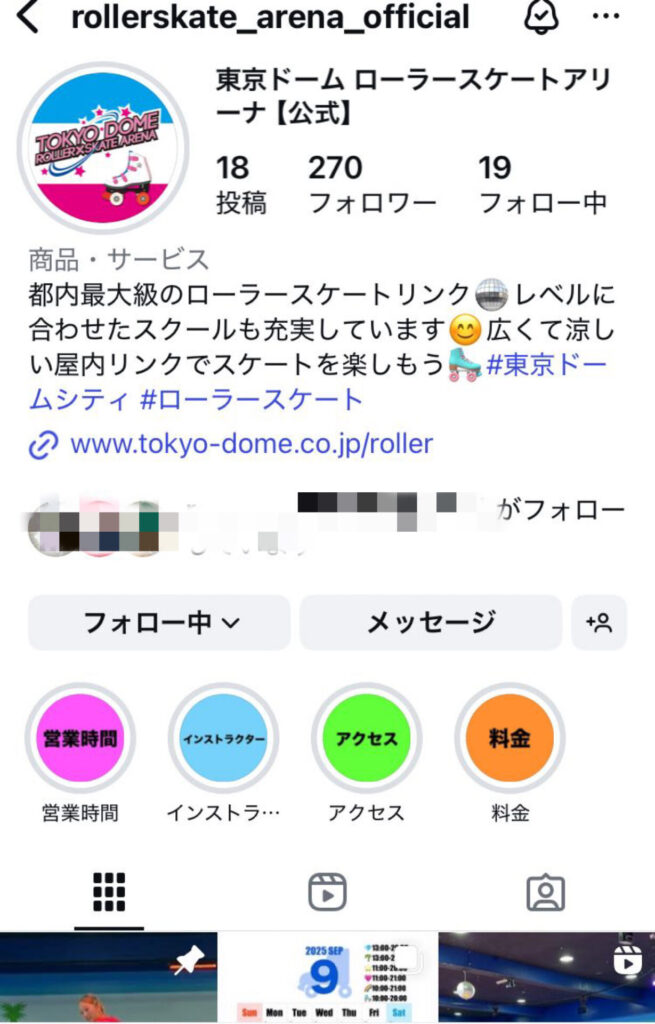Switch to the Reels tab
655x1024 pixels.
(327, 890)
